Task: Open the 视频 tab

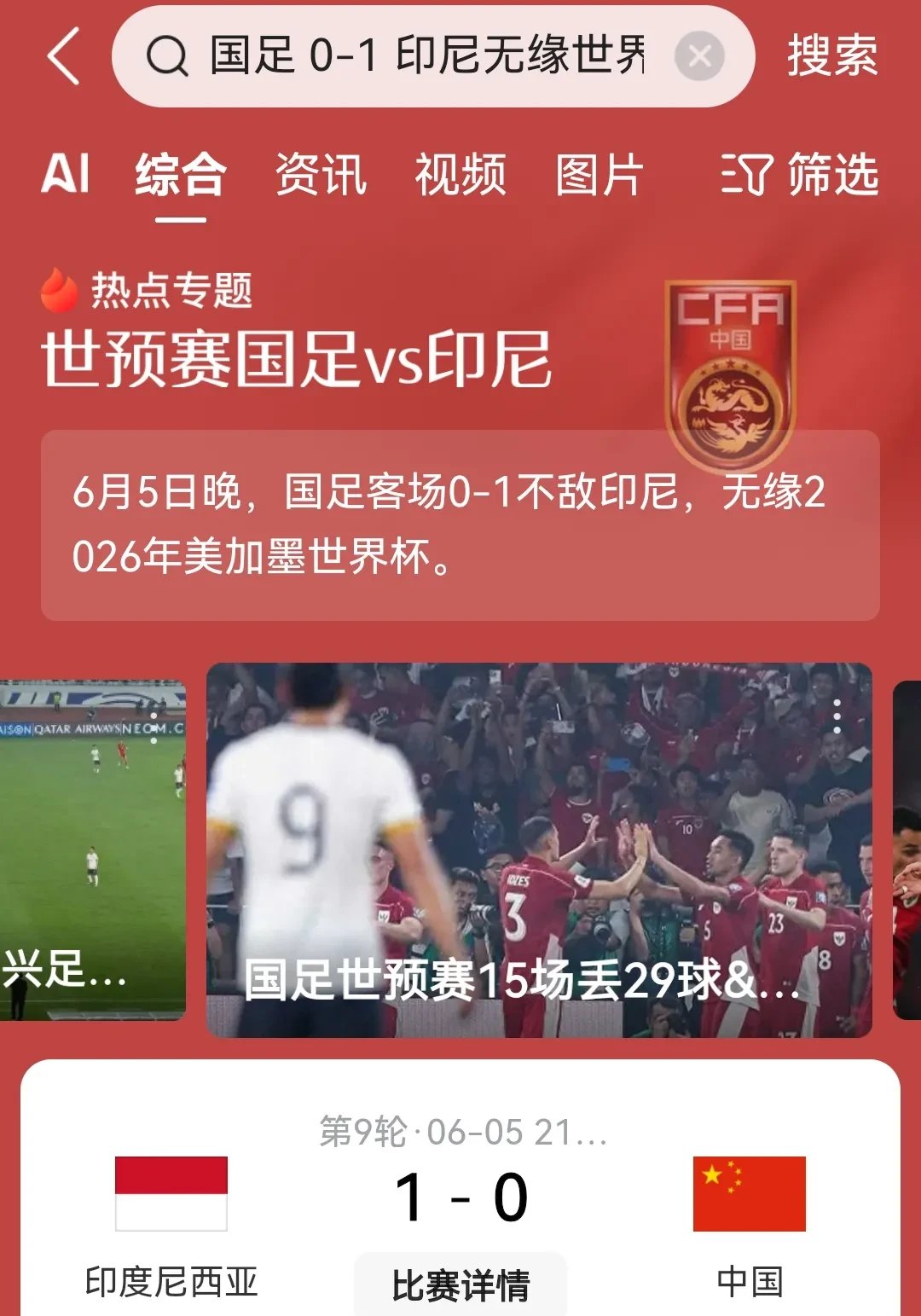Action: 460,174
